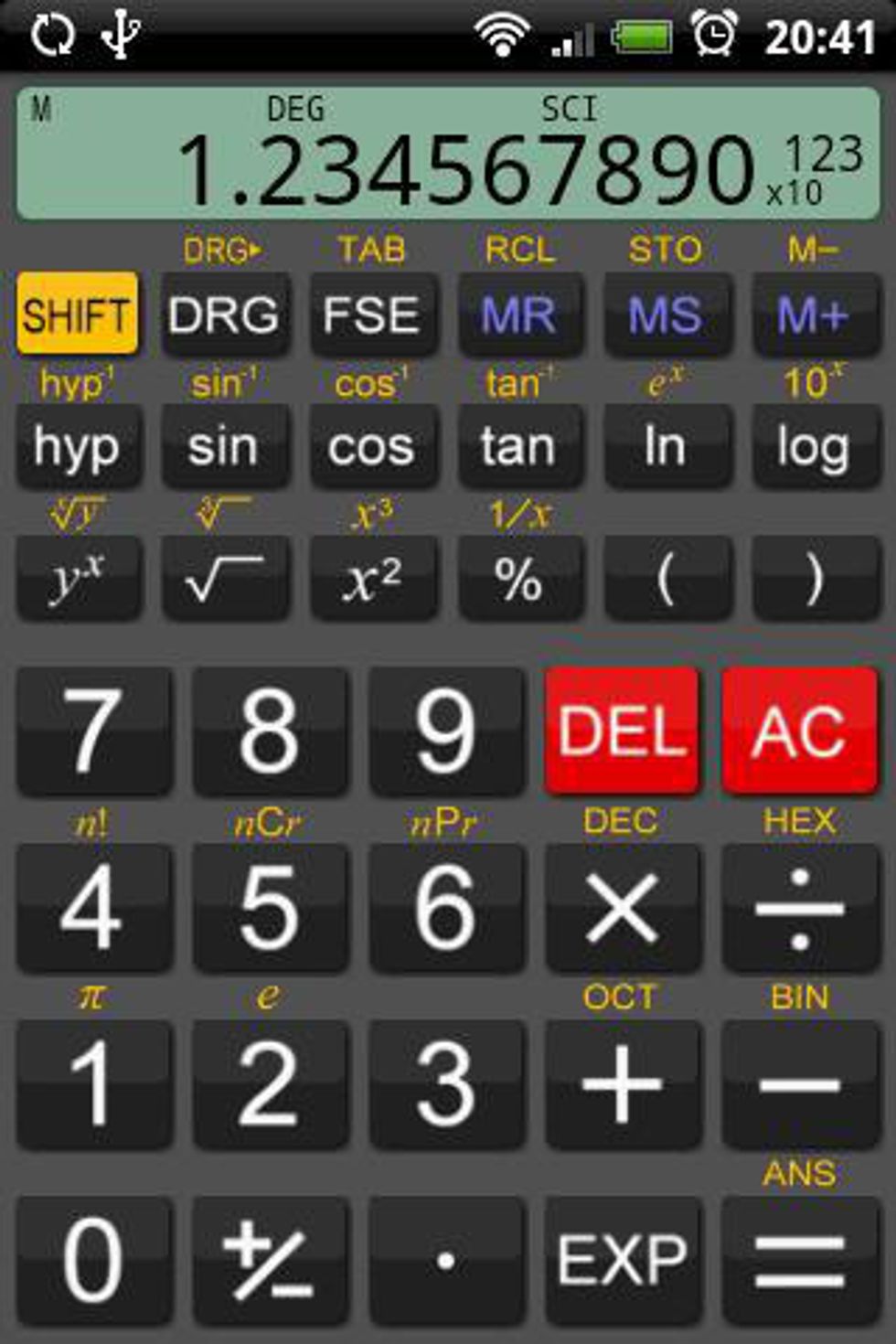Image resolution: width=896 pixels, height=1344 pixels.
Task: Store value with the MS key
Action: pyautogui.click(x=667, y=315)
